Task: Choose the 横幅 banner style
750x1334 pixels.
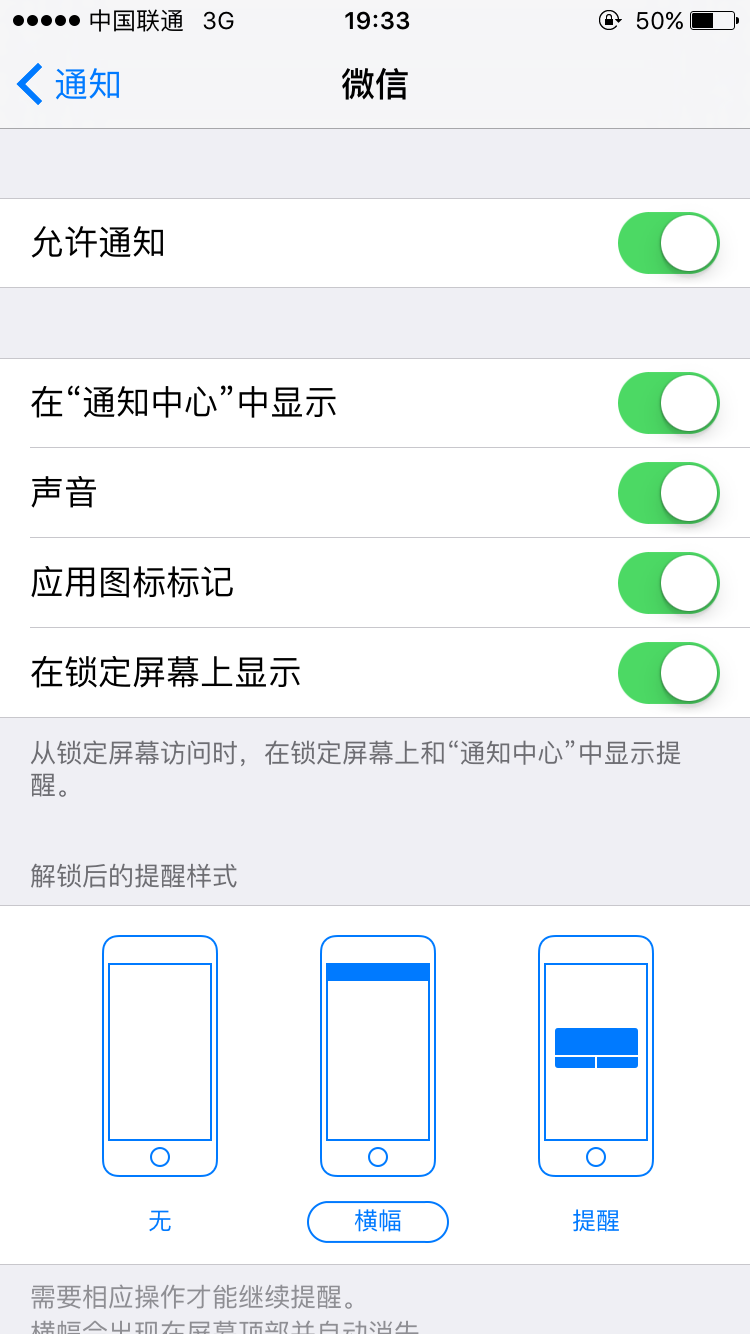Action: click(x=378, y=1087)
